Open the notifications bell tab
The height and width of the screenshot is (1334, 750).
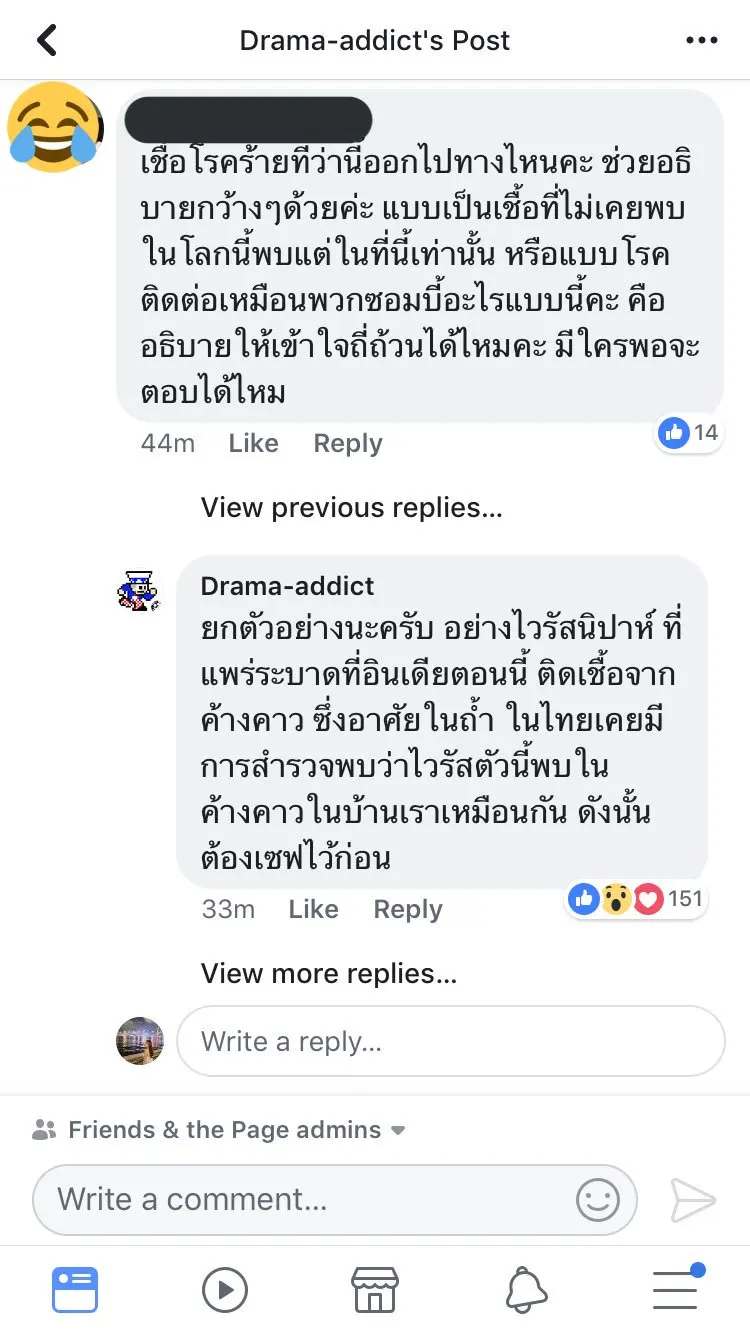[526, 1290]
